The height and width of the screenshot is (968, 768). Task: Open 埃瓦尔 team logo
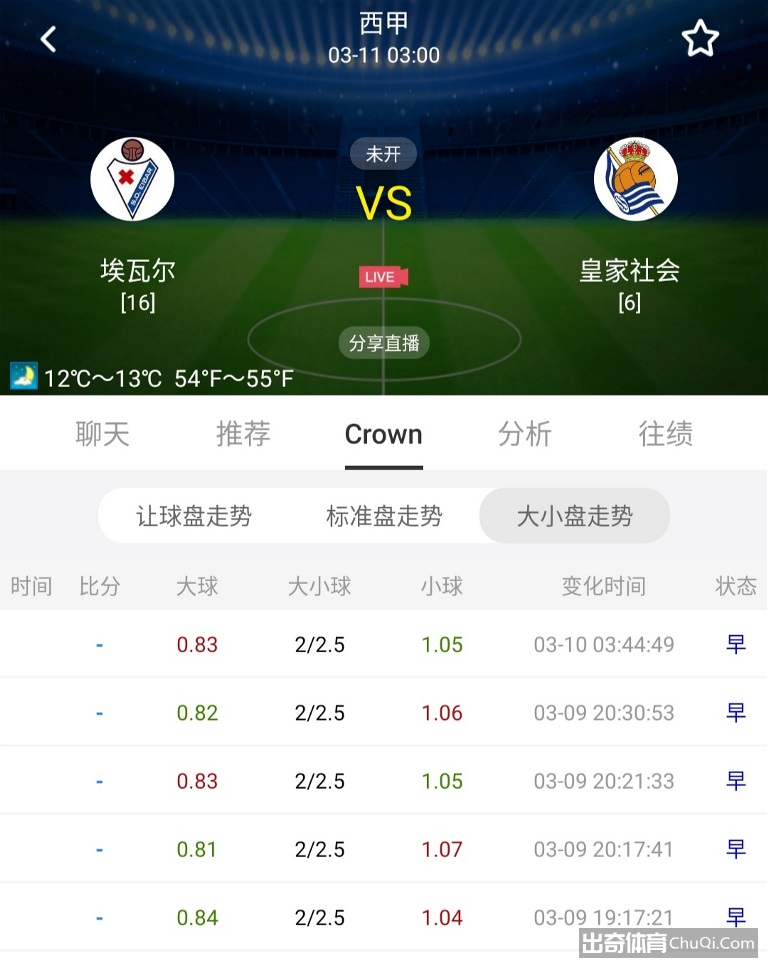[133, 180]
